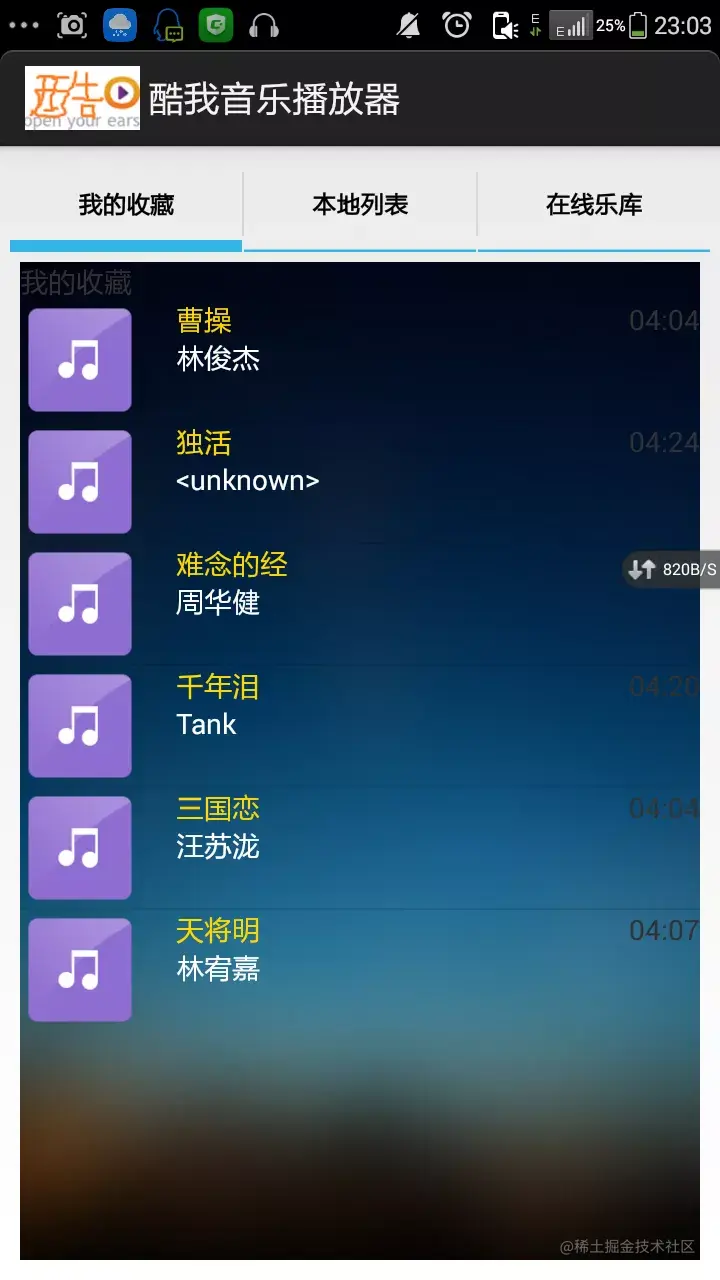Play 天将明 by 林宥嘉

click(360, 970)
